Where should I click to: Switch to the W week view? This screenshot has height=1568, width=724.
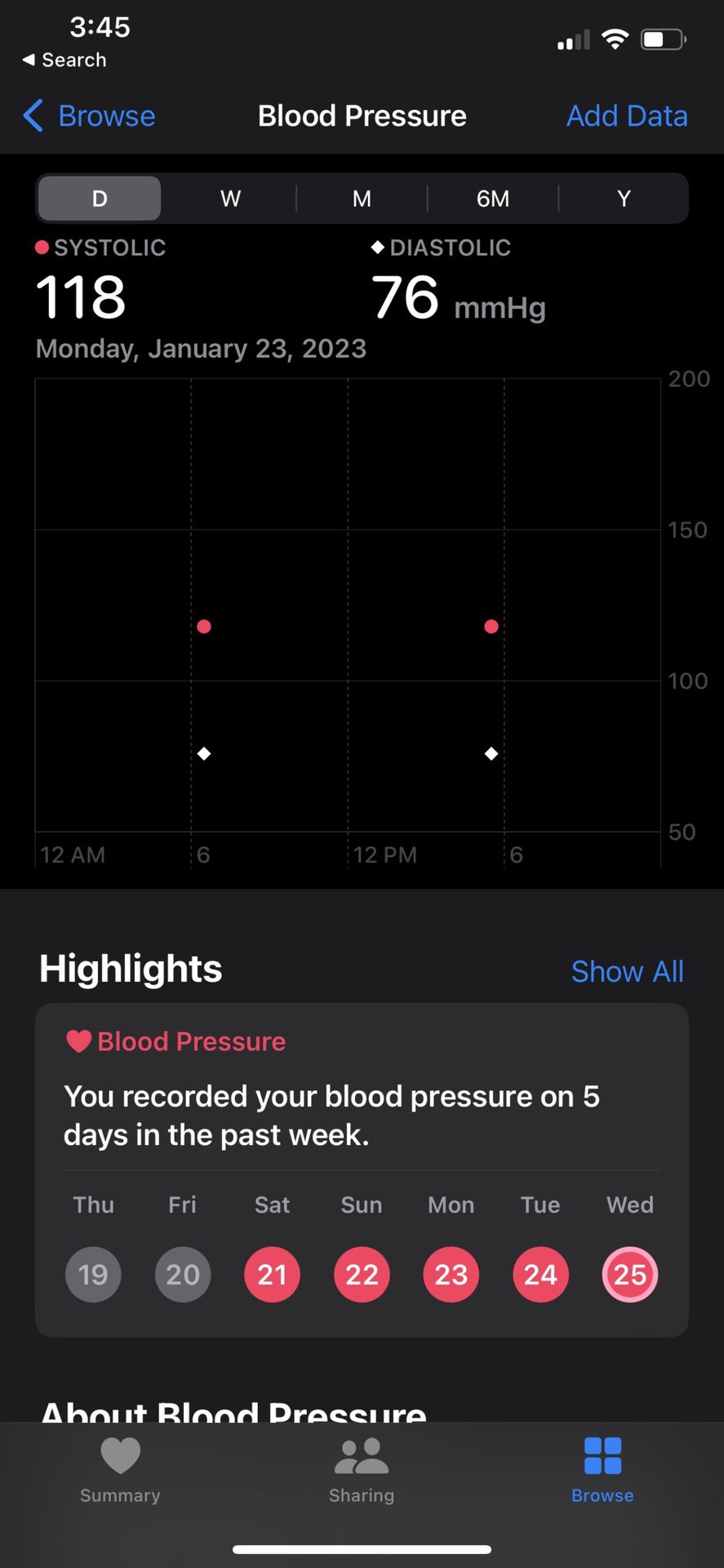[x=230, y=198]
